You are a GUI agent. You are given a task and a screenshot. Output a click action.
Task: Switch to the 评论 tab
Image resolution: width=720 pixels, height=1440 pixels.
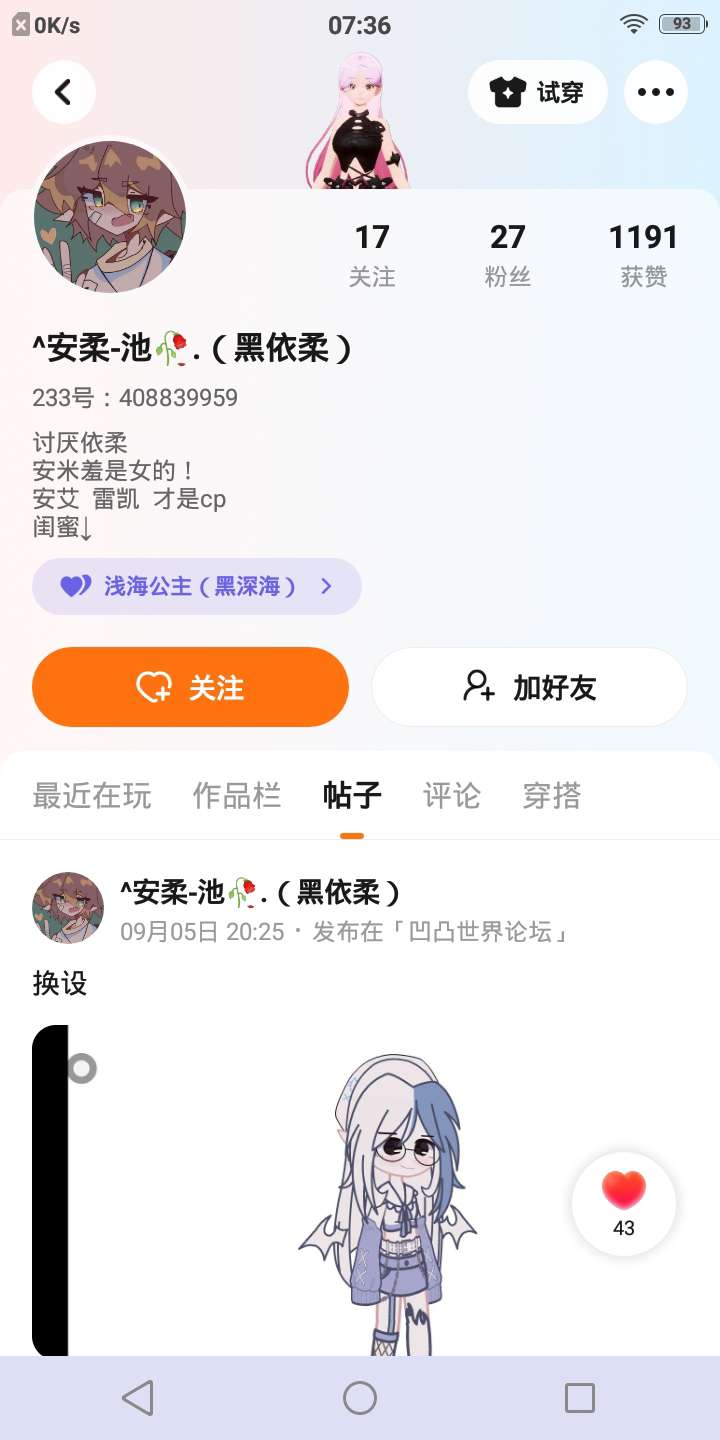tap(452, 796)
